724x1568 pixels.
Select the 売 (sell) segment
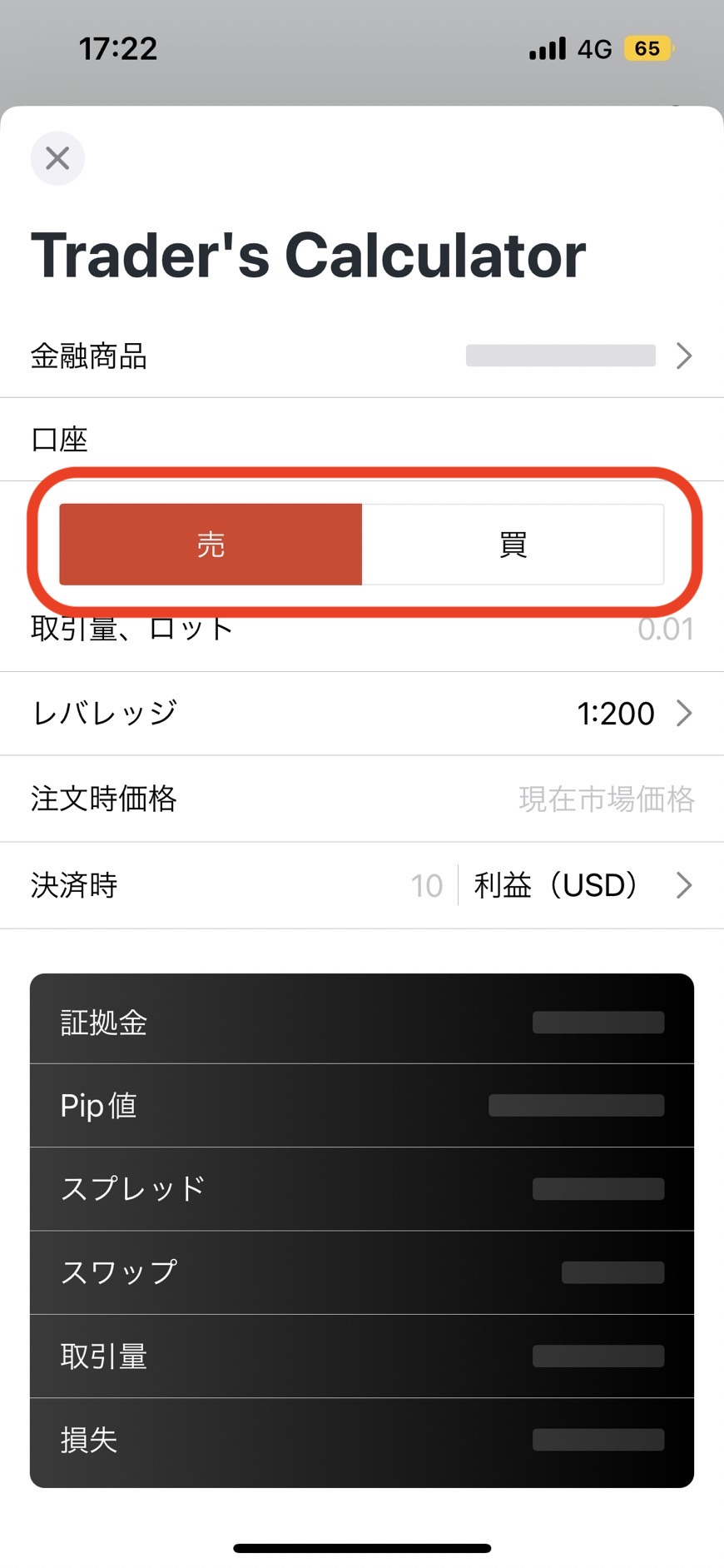coord(211,545)
